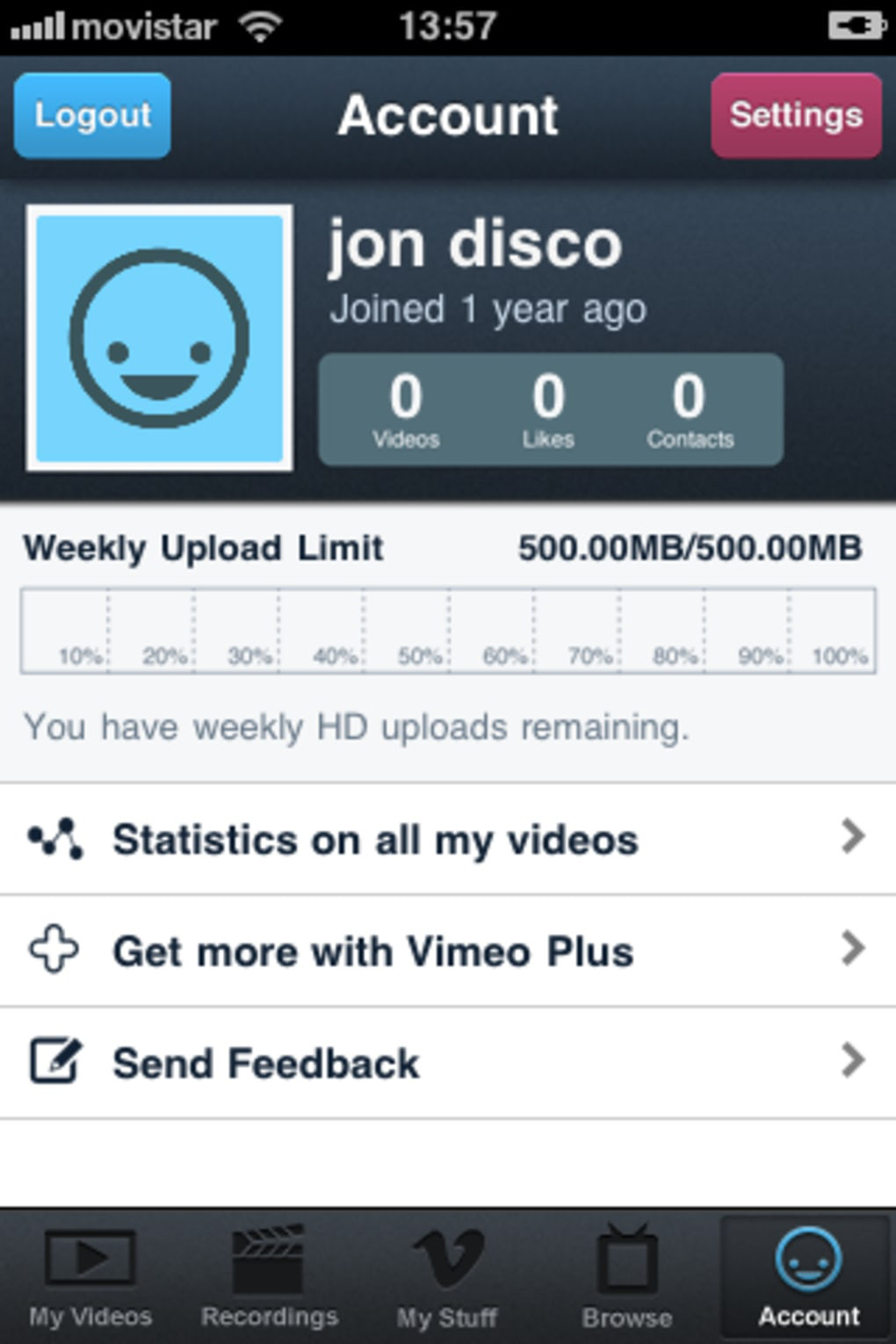
Task: Open the Settings button
Action: (x=796, y=115)
